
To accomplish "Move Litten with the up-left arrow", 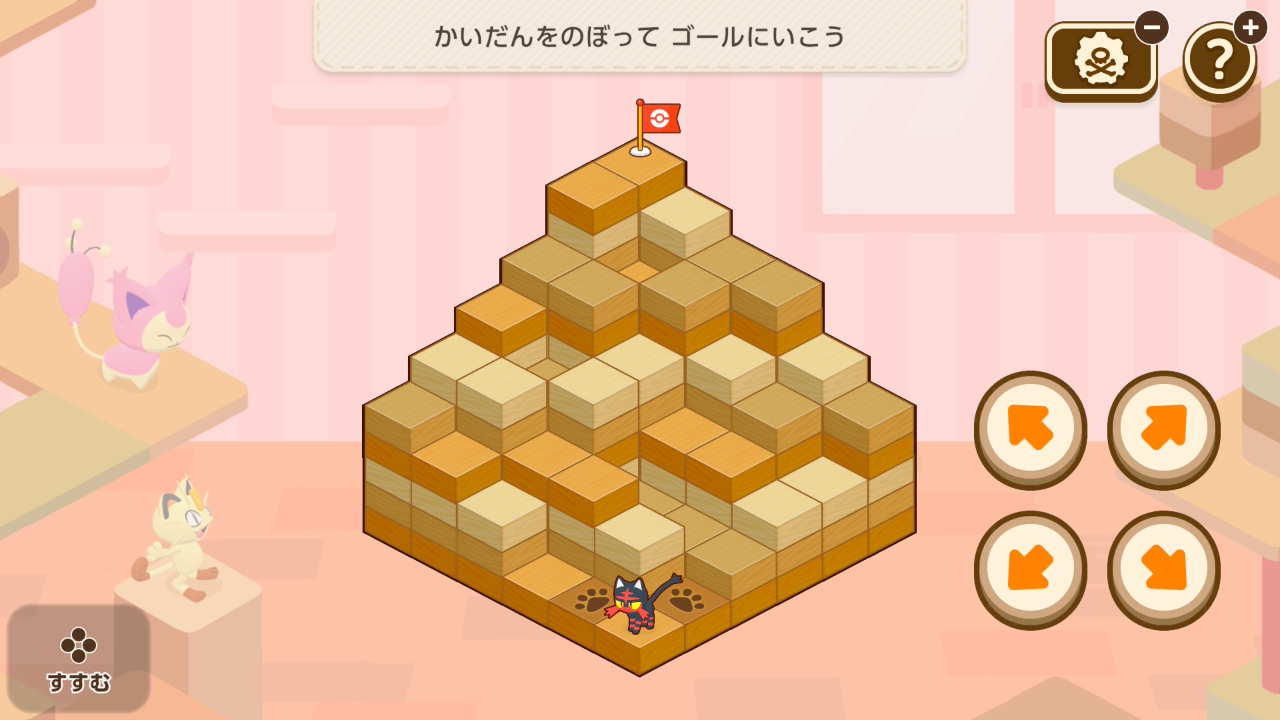I will pos(1030,429).
